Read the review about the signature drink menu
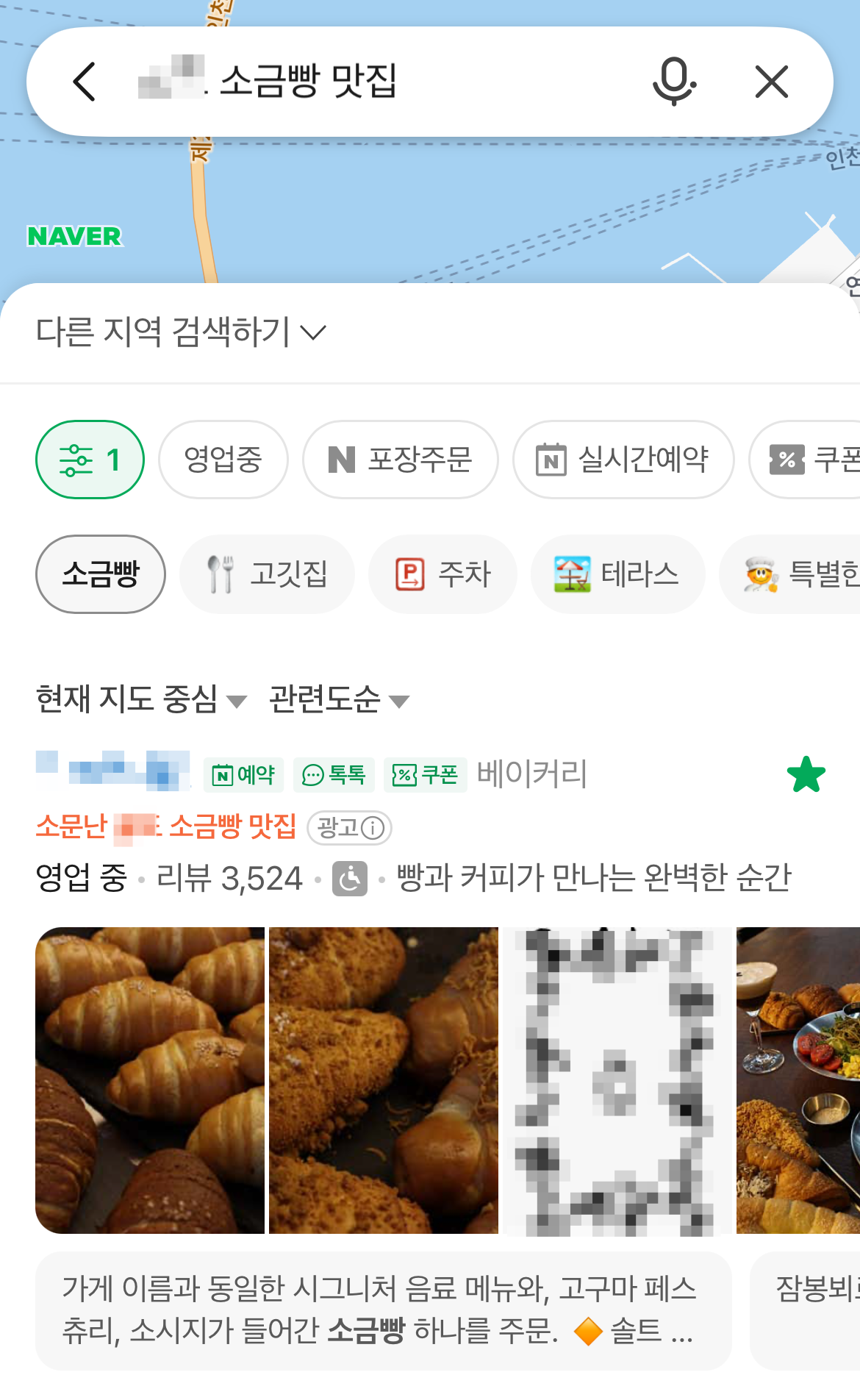 coord(384,1310)
